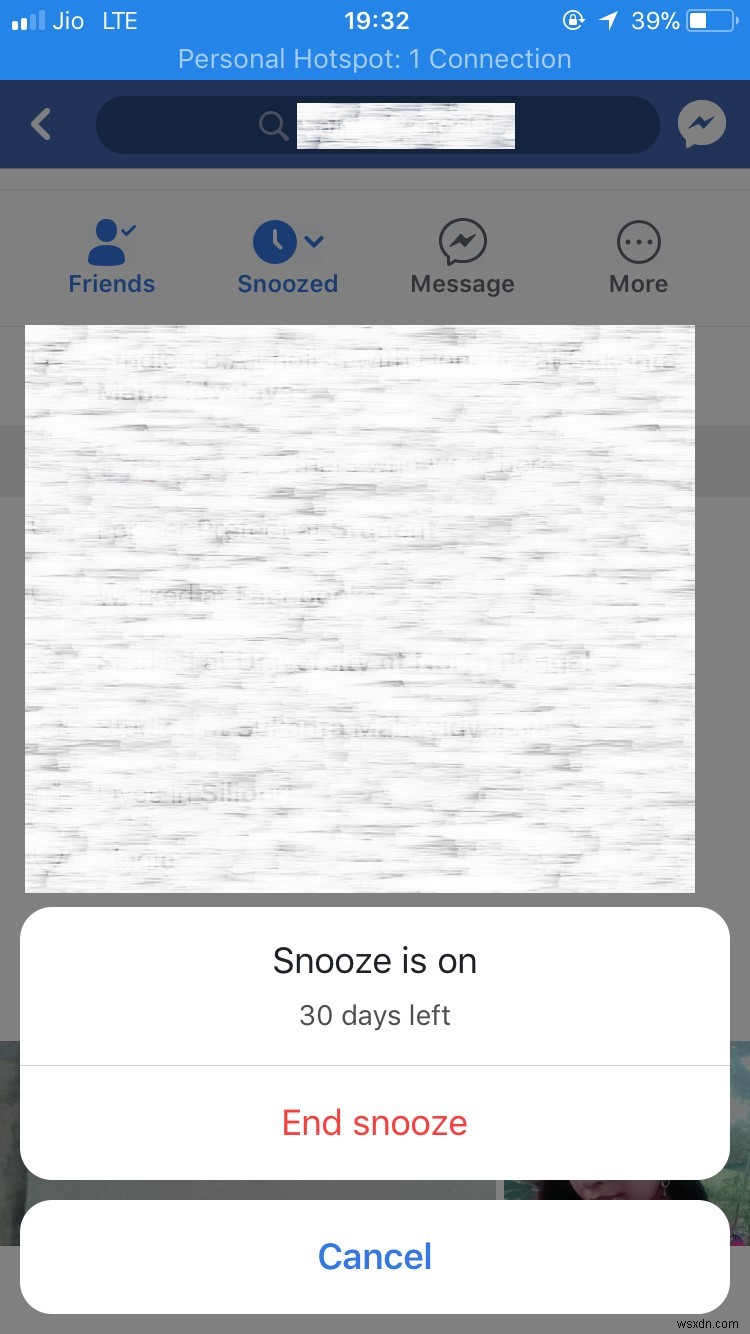Open the Friends options

click(112, 258)
